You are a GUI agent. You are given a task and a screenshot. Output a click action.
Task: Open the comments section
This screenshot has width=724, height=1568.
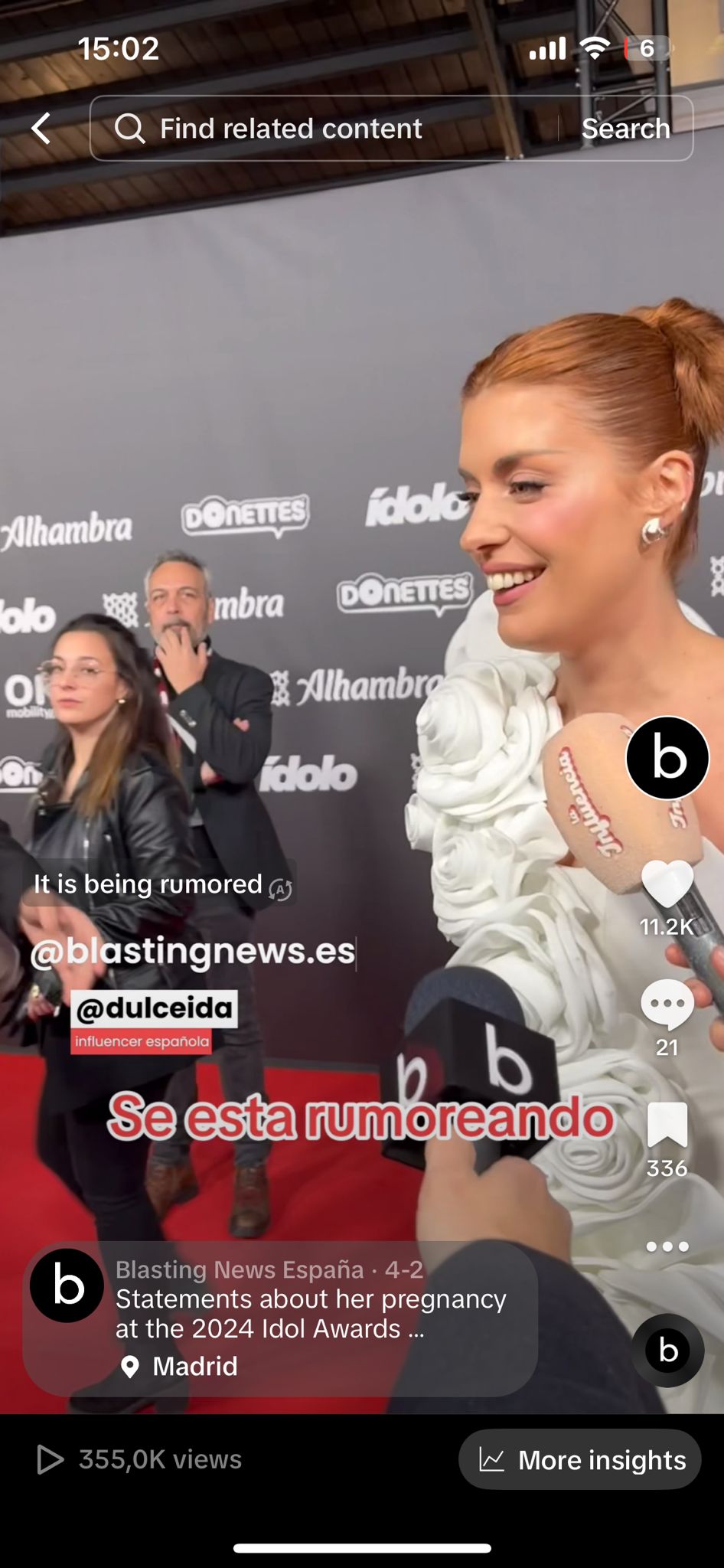[667, 1004]
